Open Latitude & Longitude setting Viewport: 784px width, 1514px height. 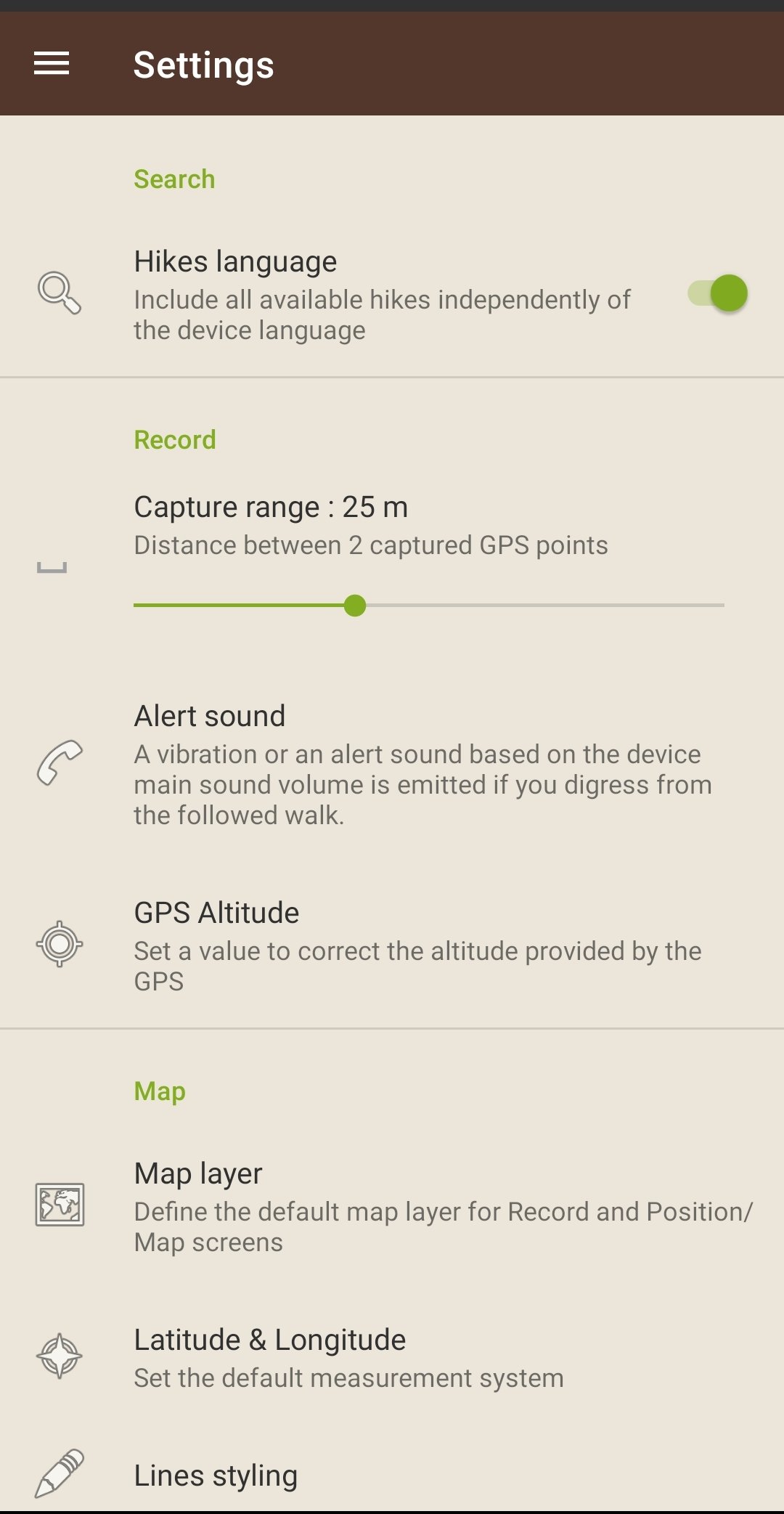tap(392, 1356)
